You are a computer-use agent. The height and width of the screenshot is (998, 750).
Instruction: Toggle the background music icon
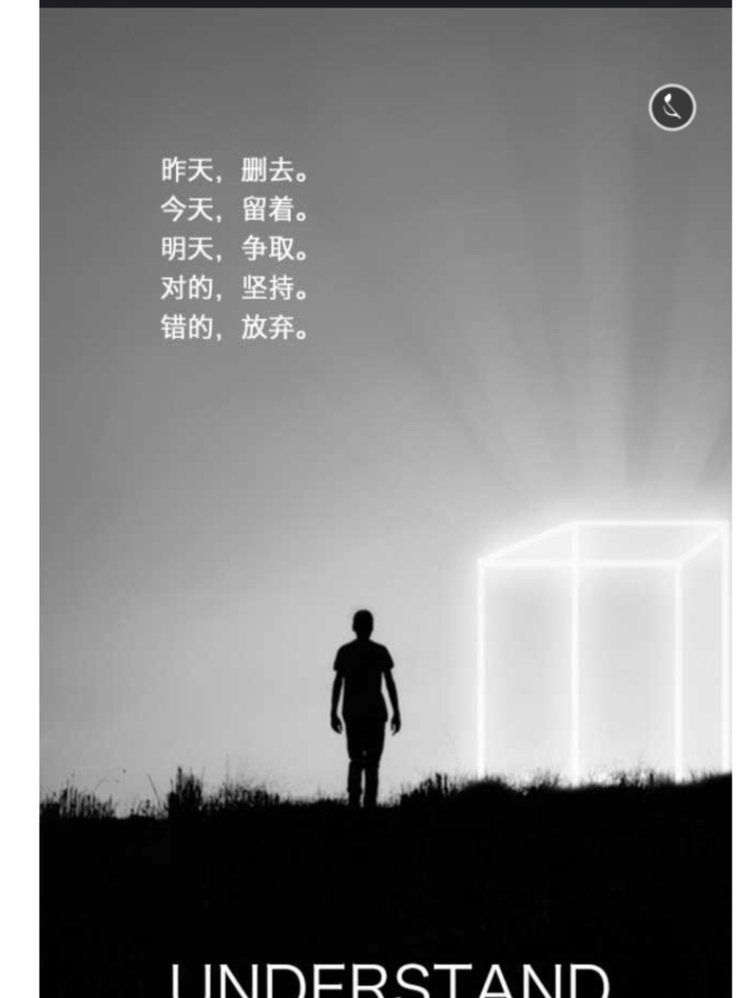click(672, 107)
